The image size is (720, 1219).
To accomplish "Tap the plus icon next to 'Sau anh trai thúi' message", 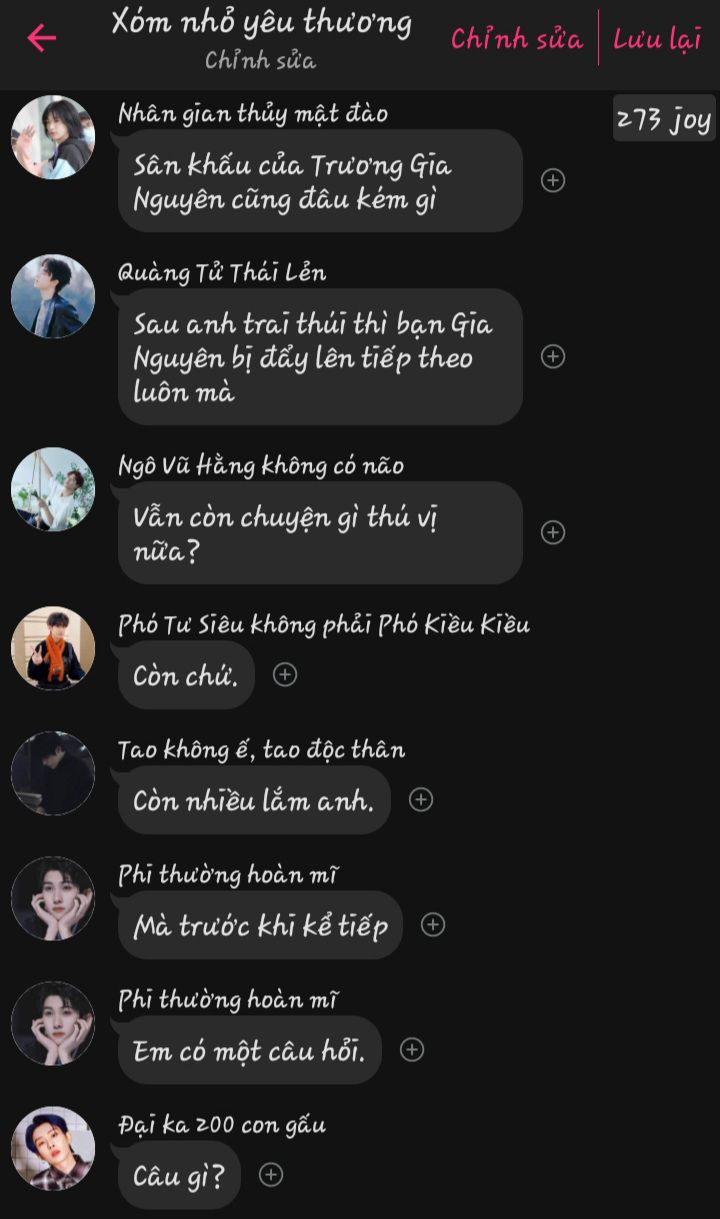I will 553,357.
